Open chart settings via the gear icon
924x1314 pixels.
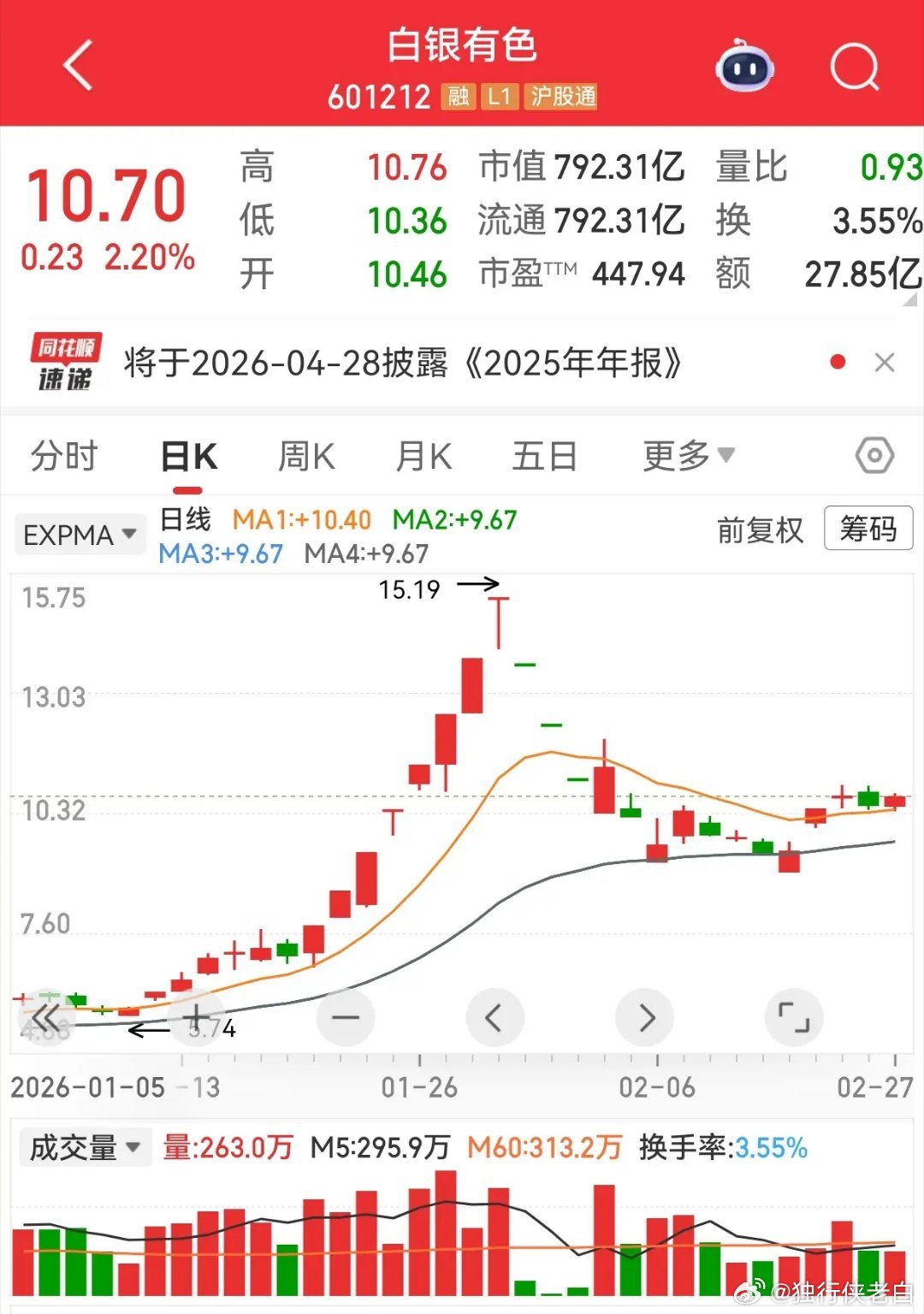874,455
